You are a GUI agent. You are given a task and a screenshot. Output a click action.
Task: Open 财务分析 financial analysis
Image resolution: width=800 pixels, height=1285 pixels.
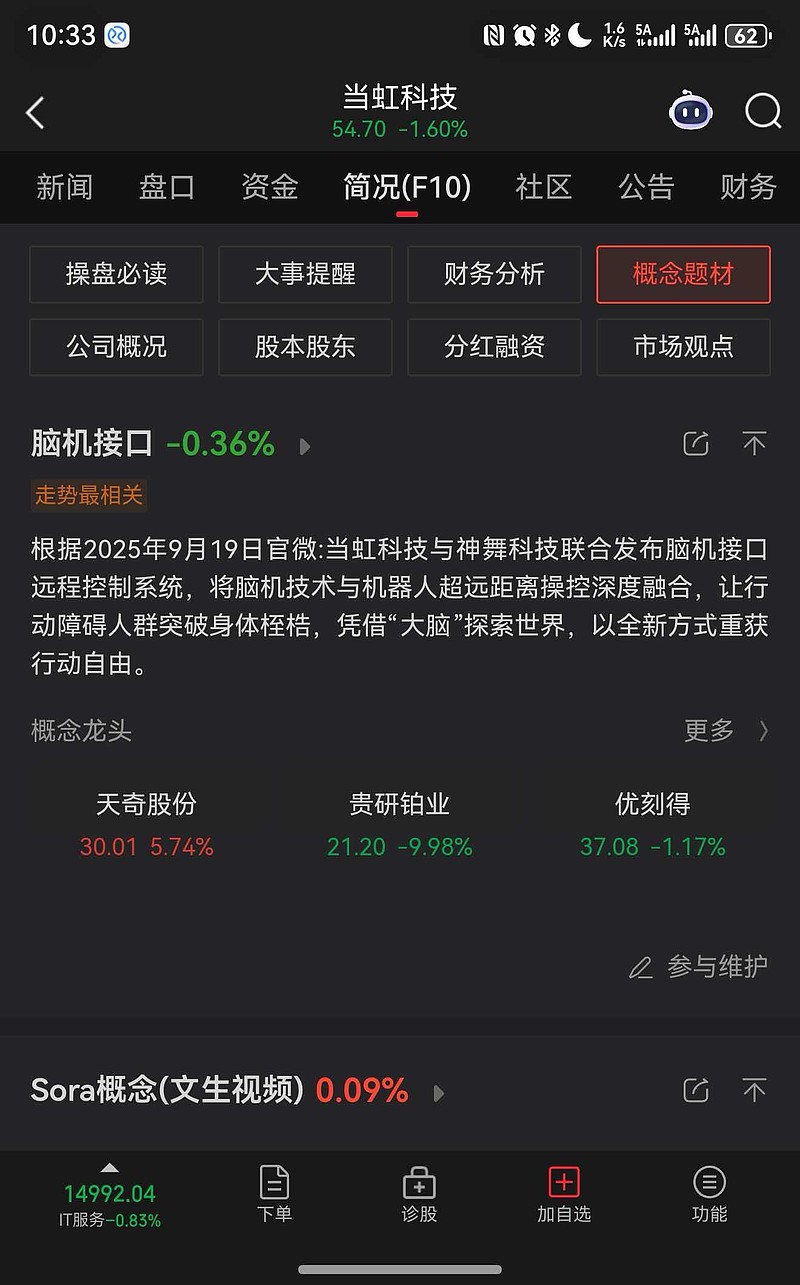point(494,275)
